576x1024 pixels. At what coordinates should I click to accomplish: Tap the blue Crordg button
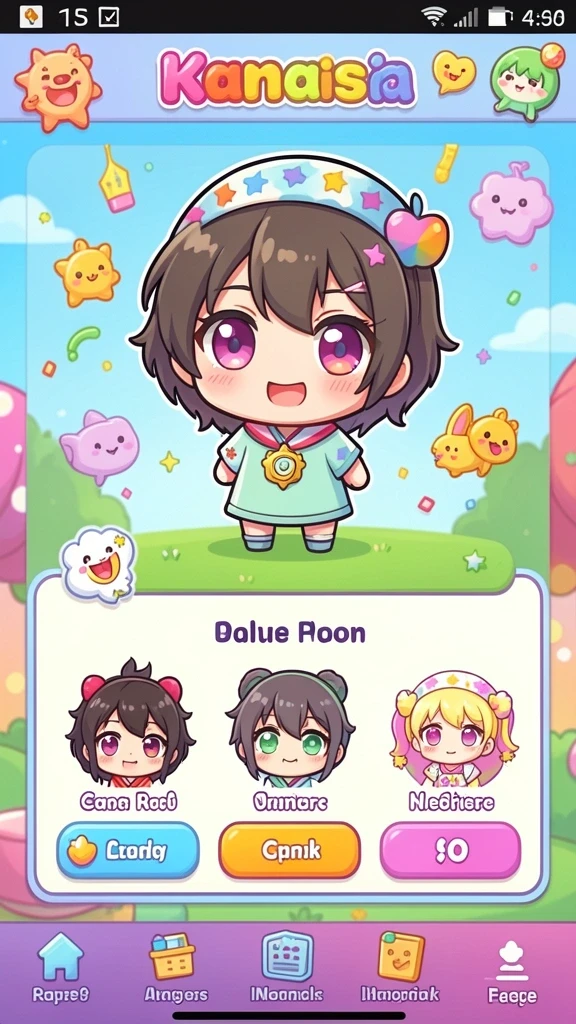pyautogui.click(x=128, y=850)
